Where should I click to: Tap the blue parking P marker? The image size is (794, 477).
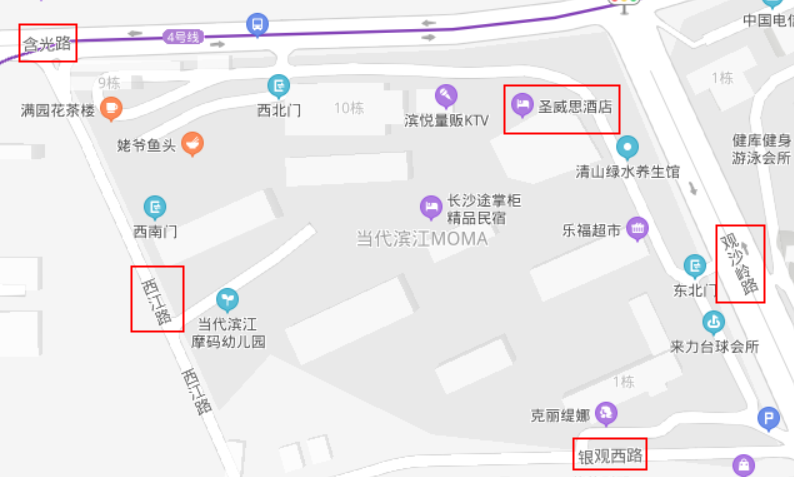768,420
